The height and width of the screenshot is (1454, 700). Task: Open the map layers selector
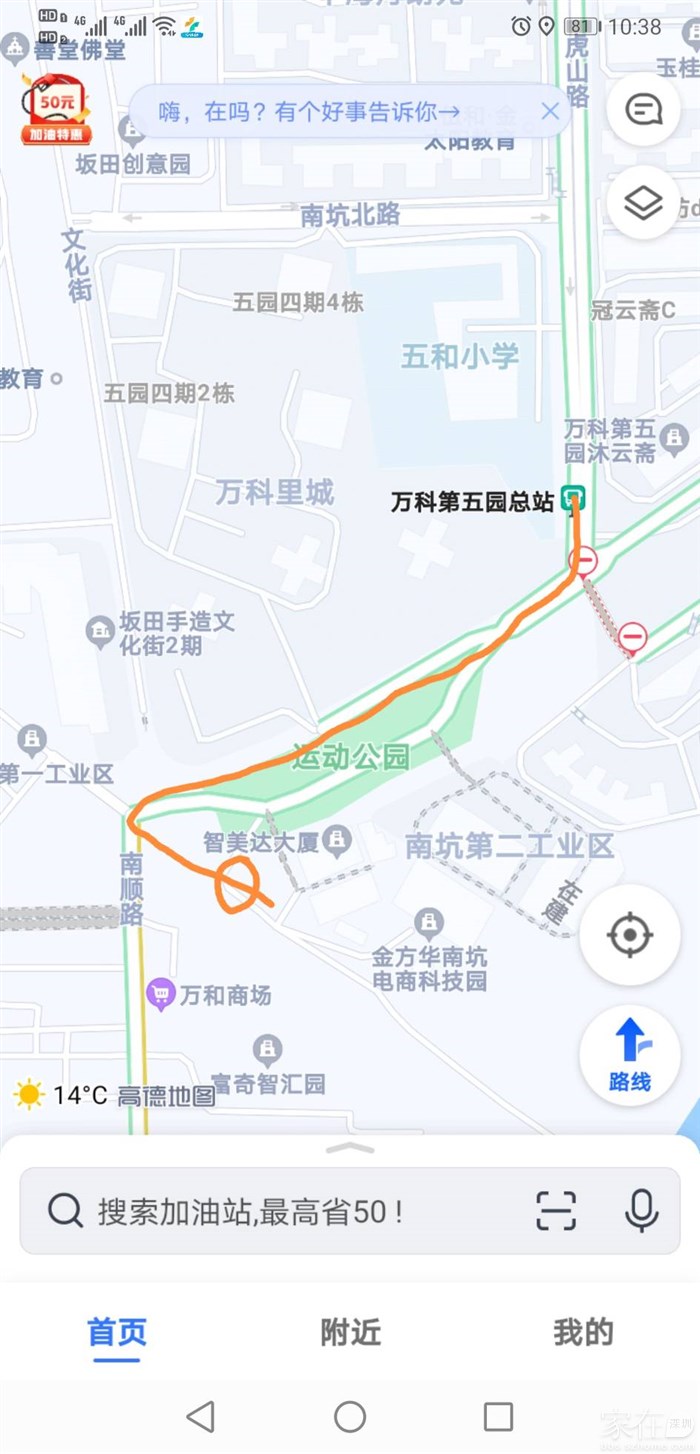point(643,203)
